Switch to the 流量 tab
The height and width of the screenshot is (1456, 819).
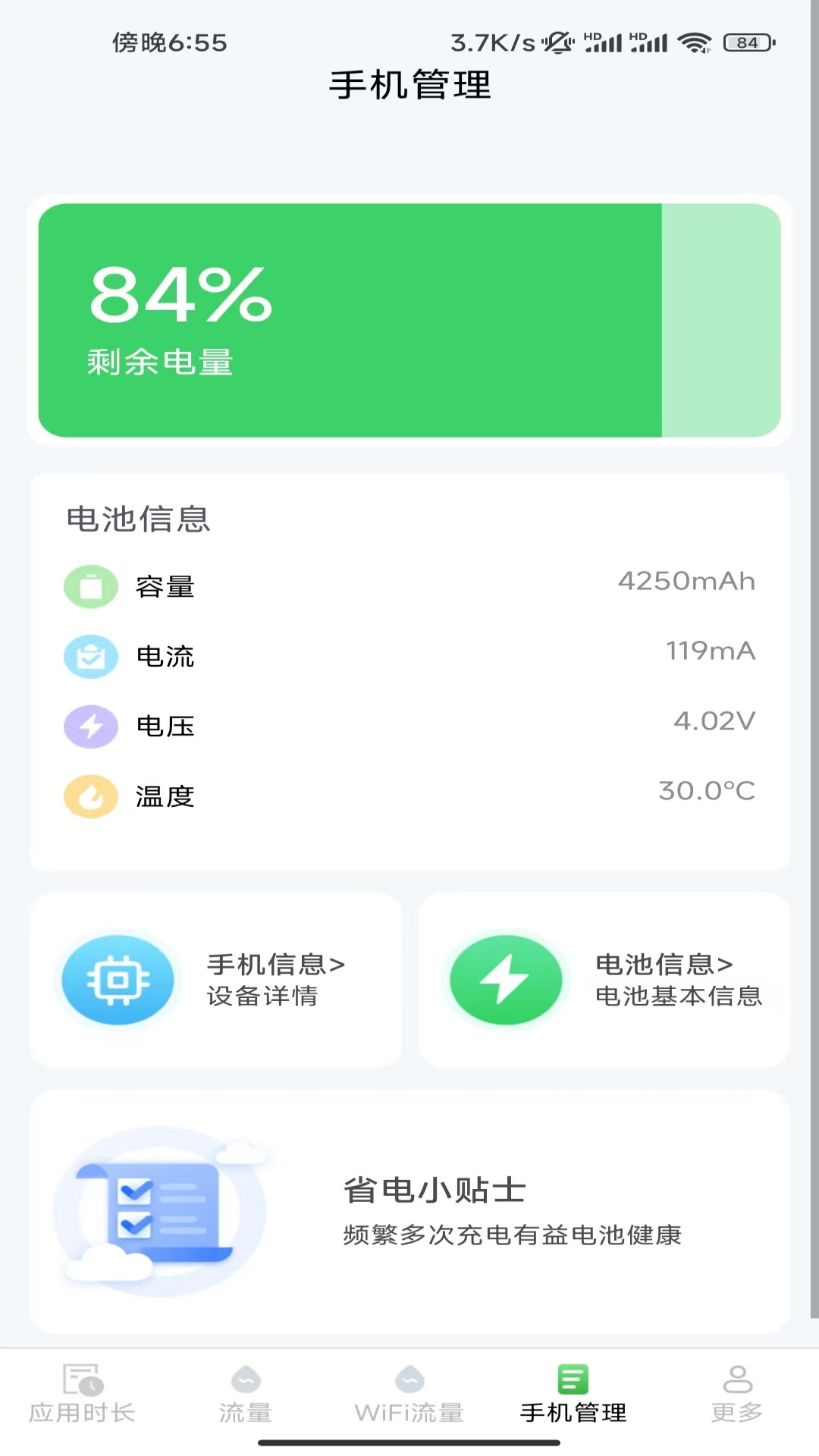click(246, 1394)
